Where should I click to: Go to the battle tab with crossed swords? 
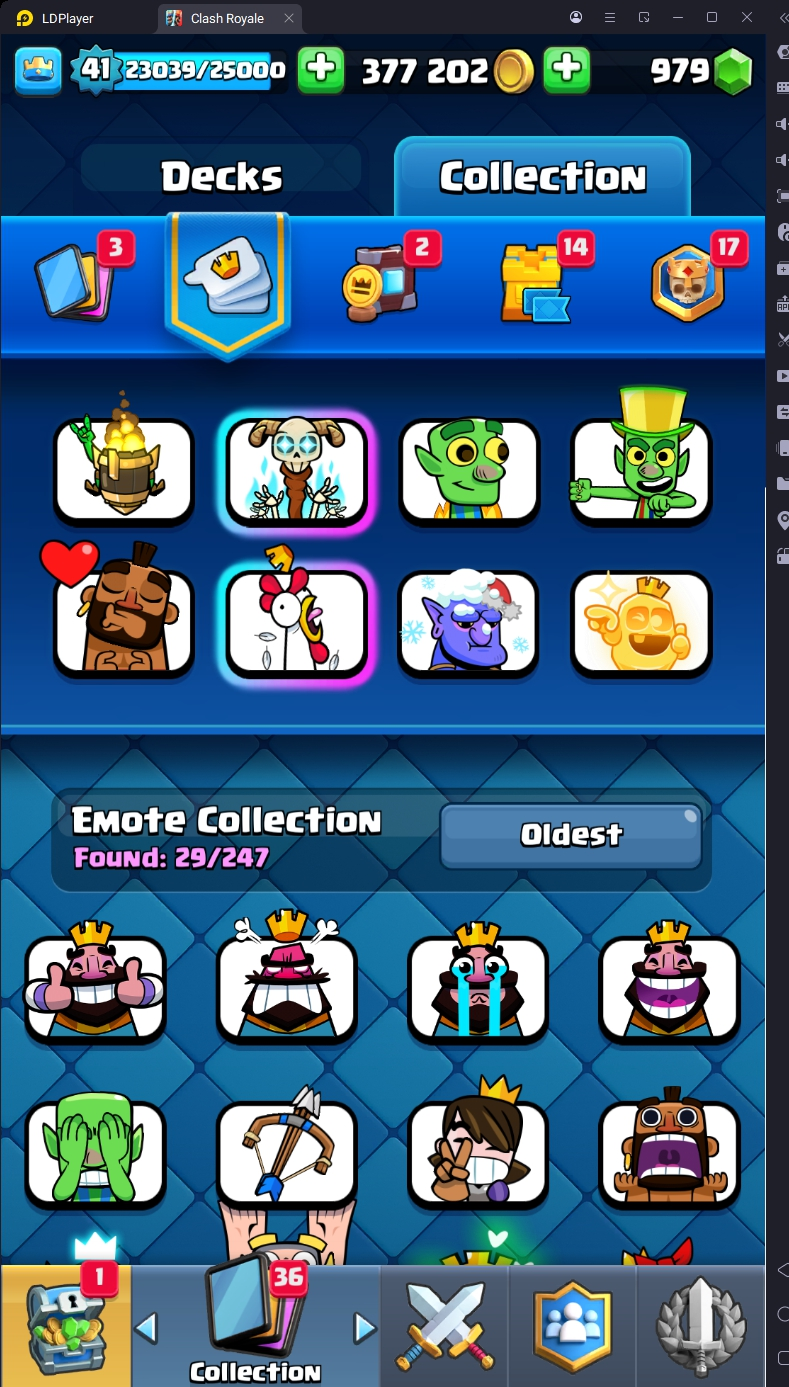(x=445, y=1325)
